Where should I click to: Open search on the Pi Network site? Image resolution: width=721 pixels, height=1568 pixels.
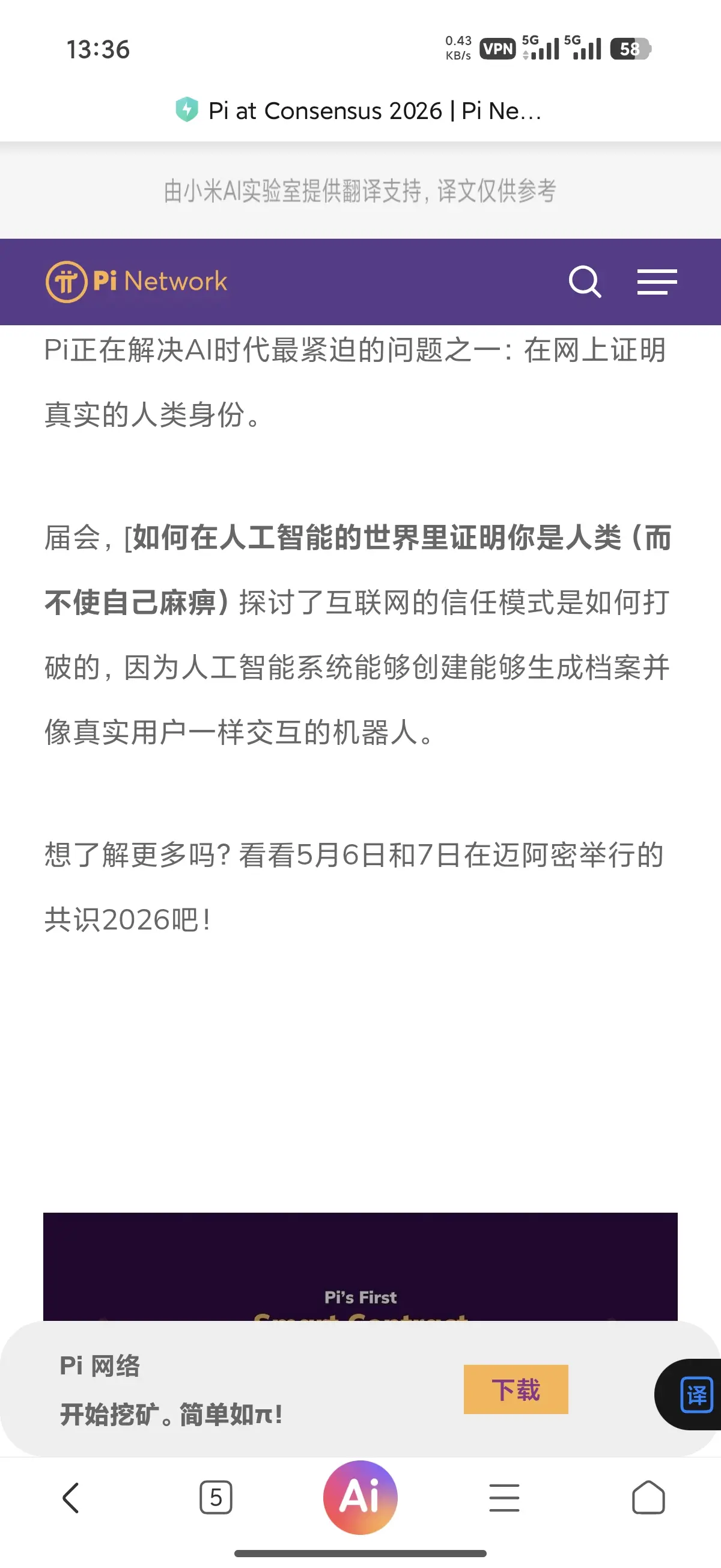click(x=585, y=281)
